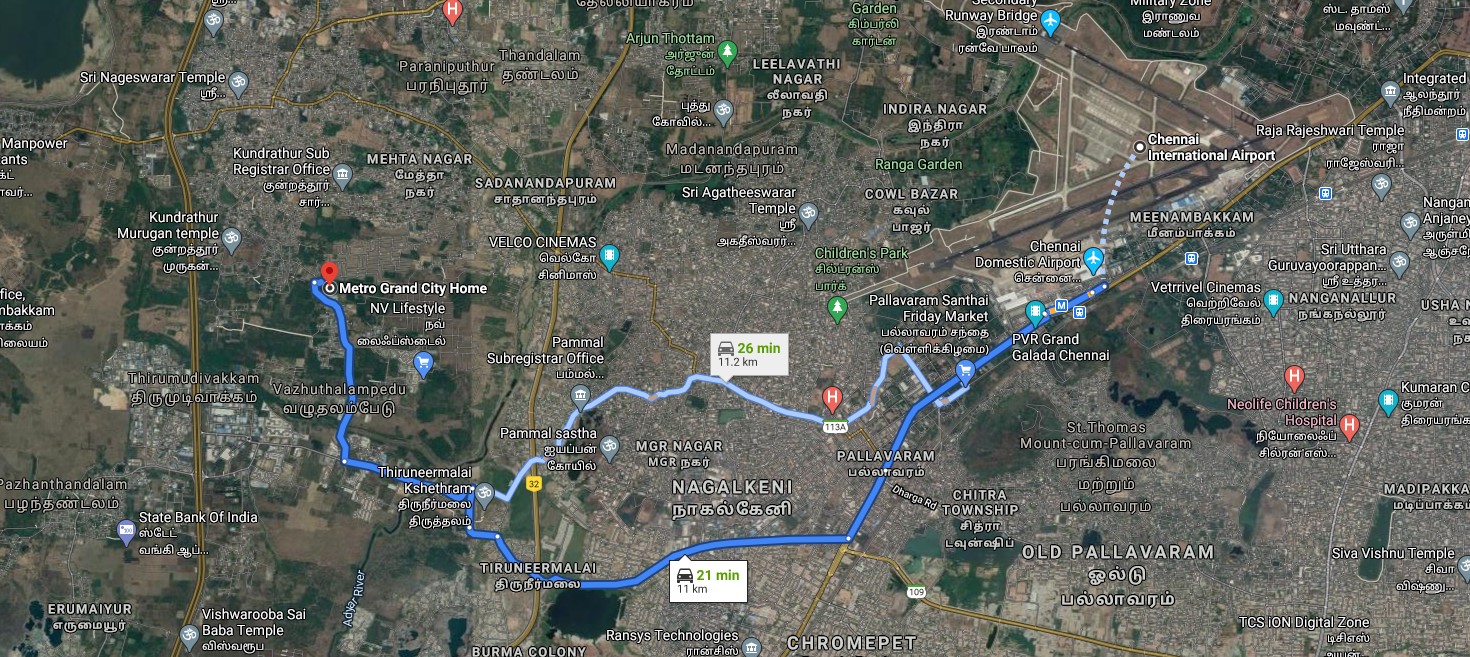
Task: Tap the Chennai International Airport marker
Action: (1139, 148)
